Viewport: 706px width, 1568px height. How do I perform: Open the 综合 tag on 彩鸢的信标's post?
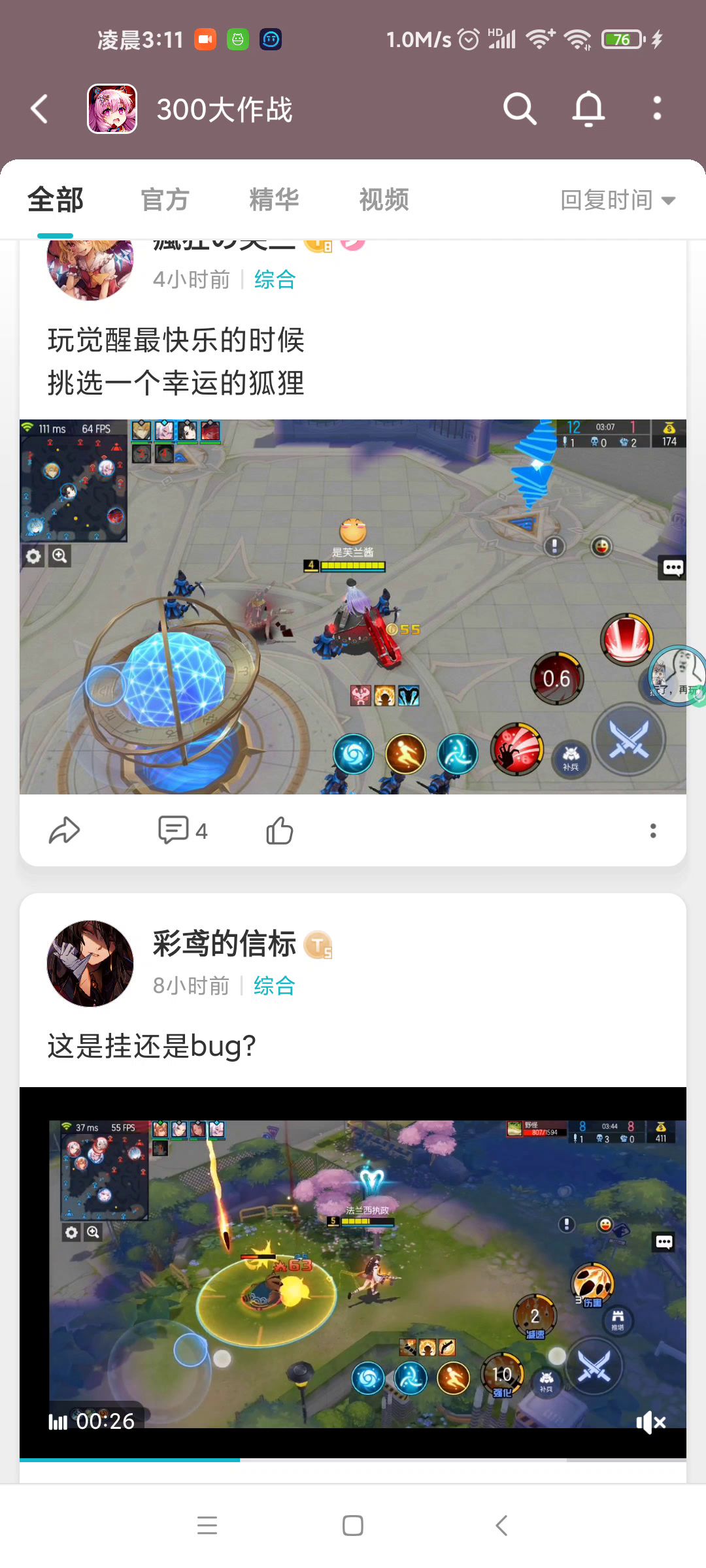point(275,985)
